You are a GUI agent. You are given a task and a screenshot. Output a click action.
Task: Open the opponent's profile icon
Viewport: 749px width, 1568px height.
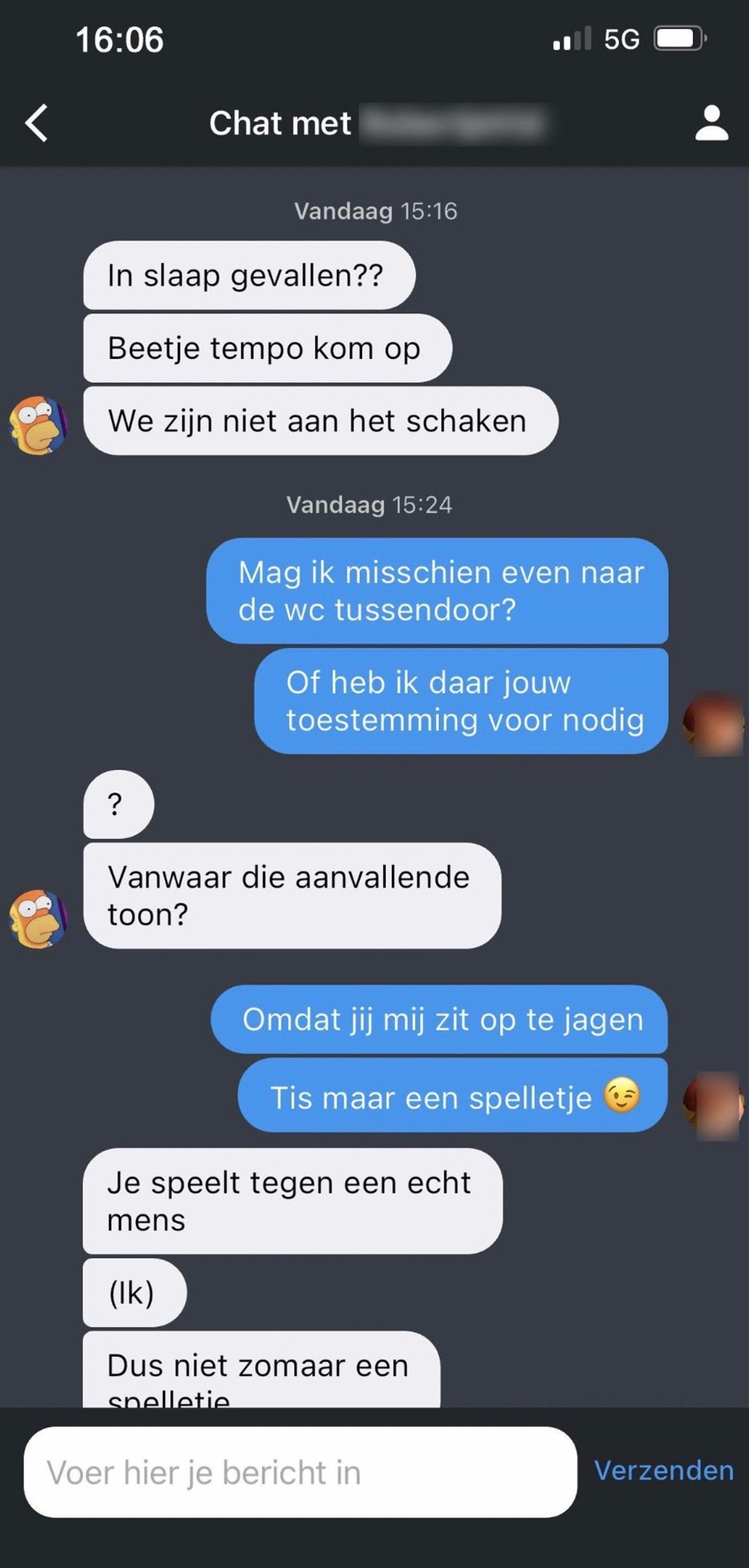(712, 123)
